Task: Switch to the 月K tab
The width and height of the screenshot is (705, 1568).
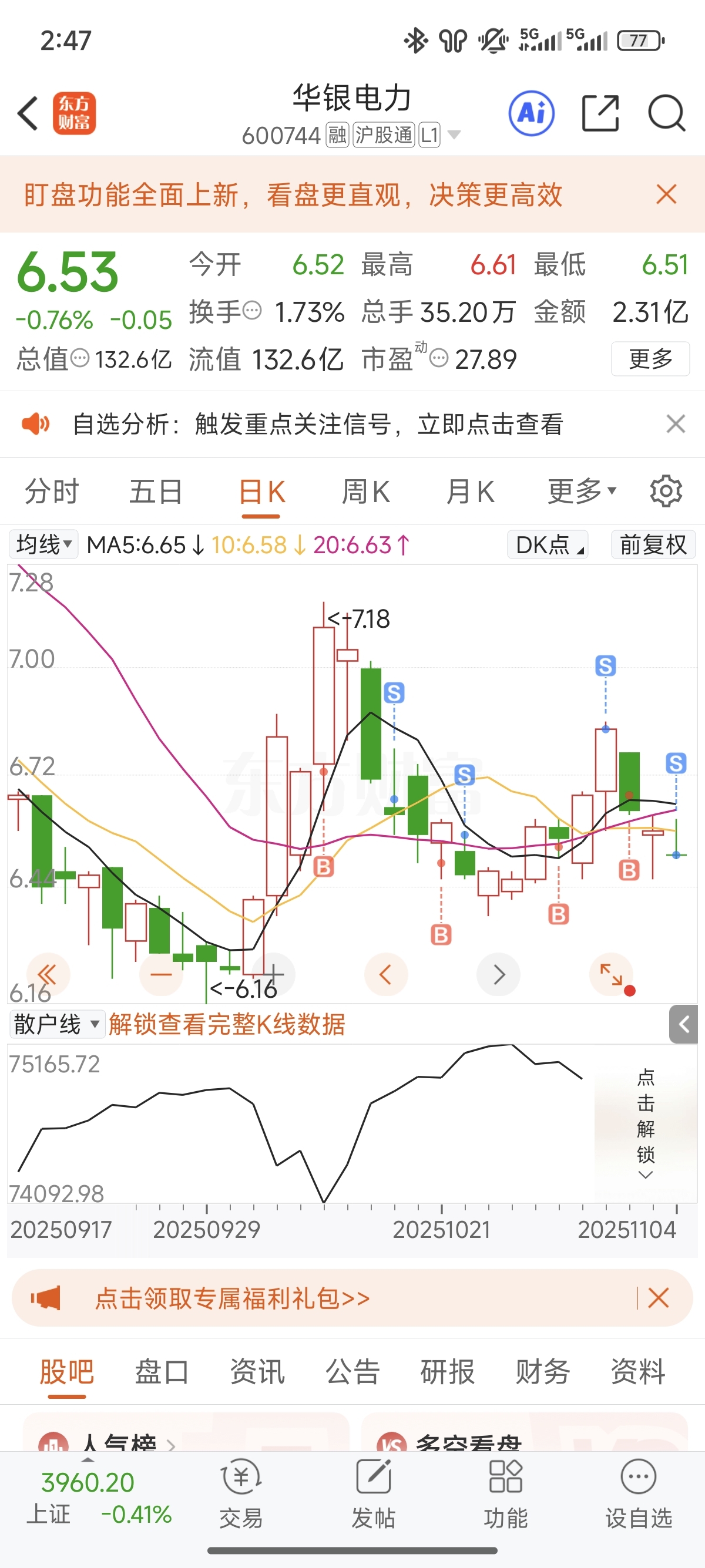Action: pos(470,492)
